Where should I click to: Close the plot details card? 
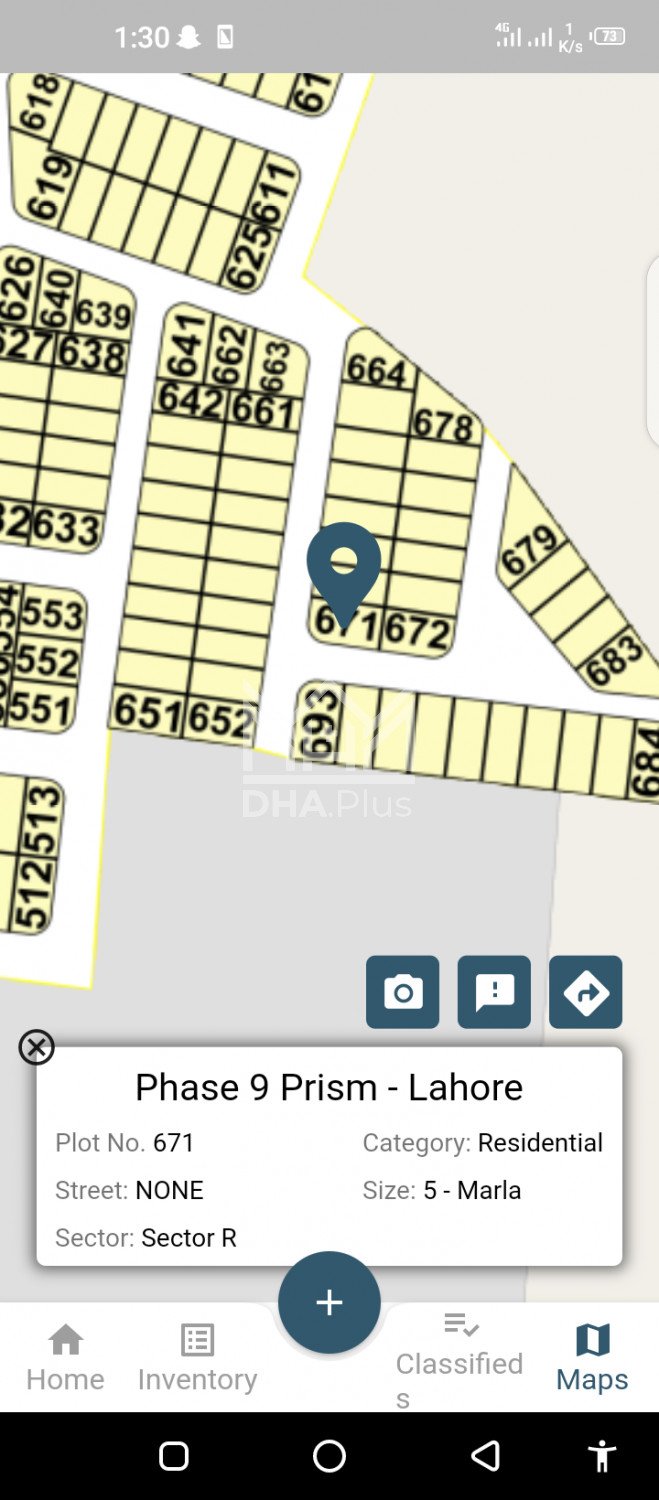(36, 1047)
